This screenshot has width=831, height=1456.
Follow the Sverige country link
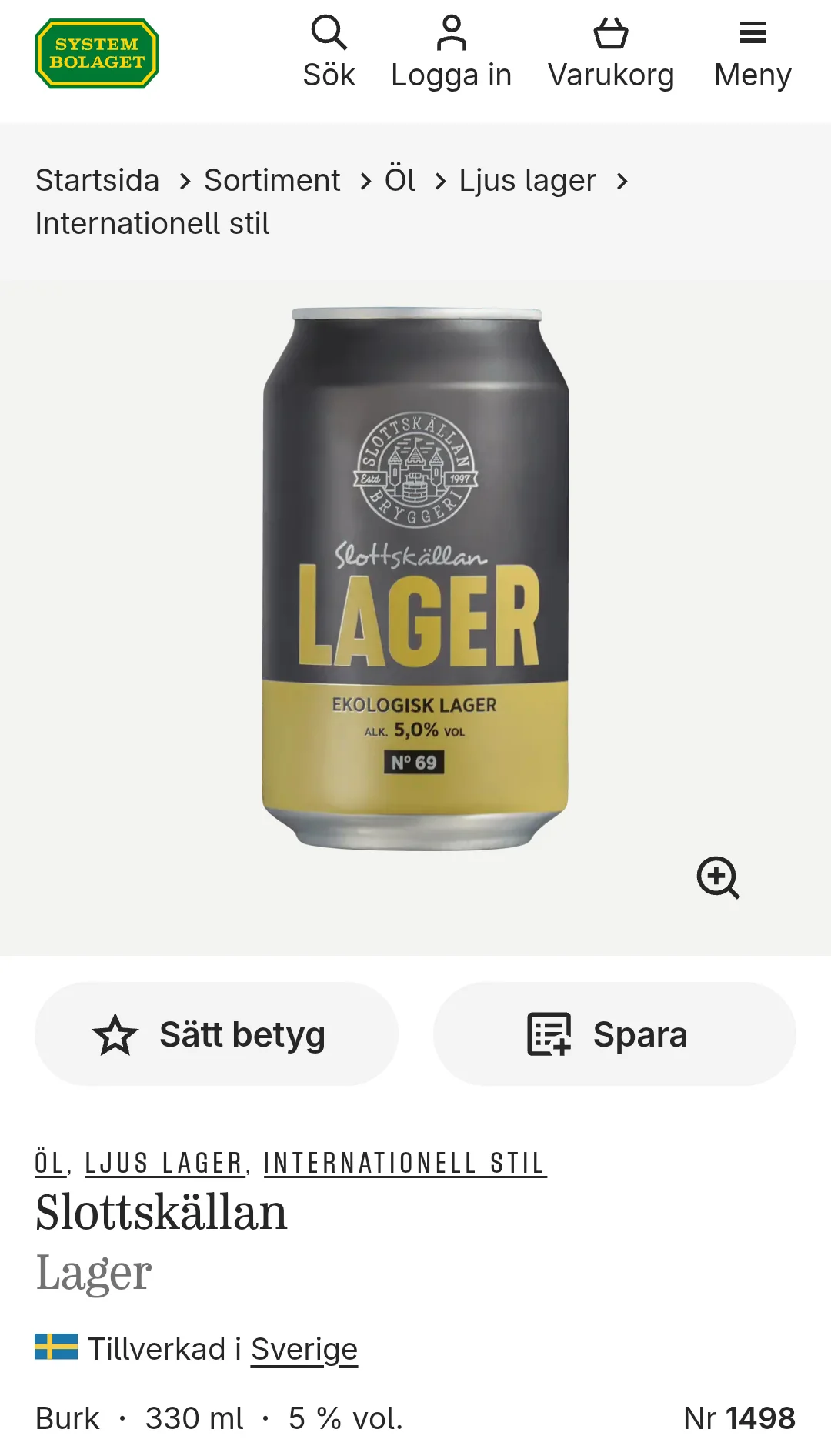coord(304,1350)
